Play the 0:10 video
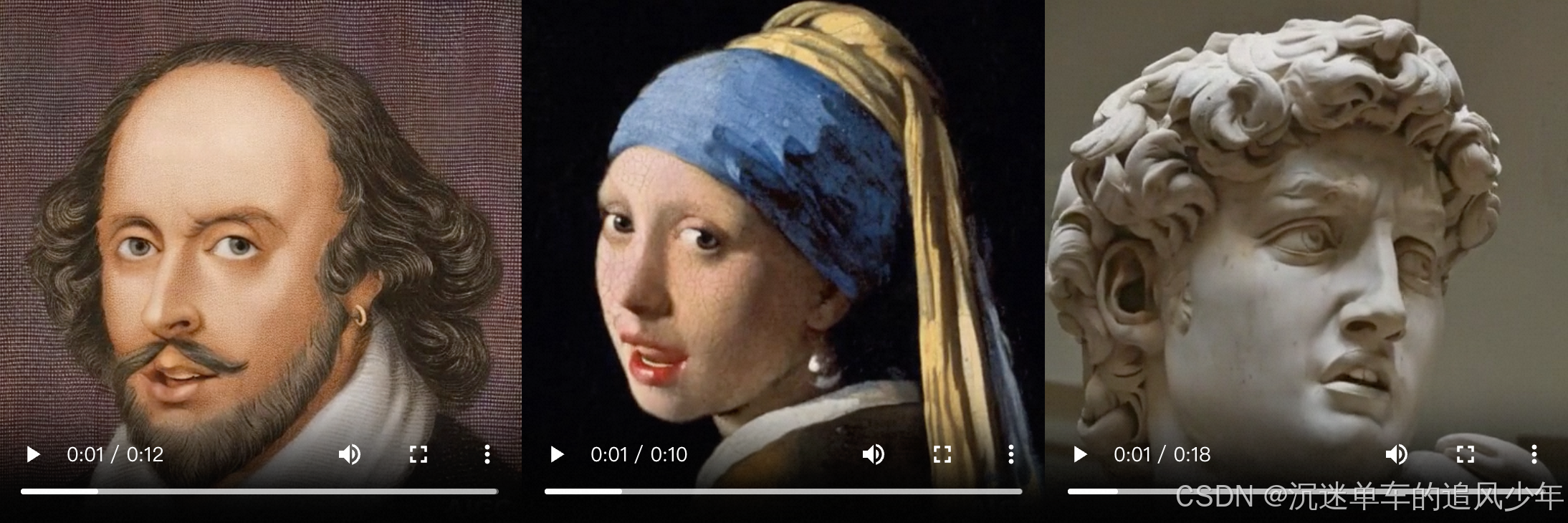Screen dimensions: 1568x523 coord(557,454)
